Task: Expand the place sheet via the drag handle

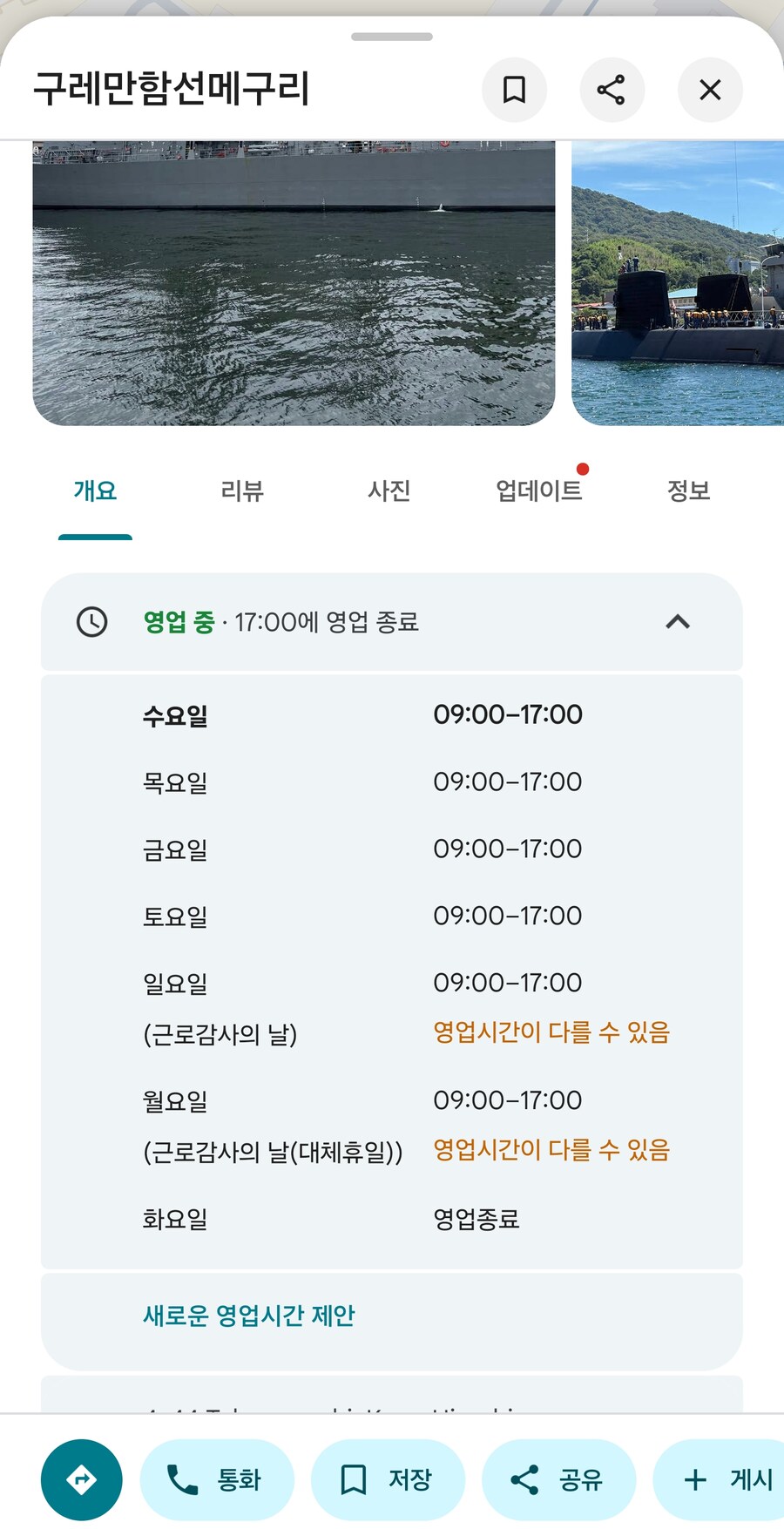Action: pyautogui.click(x=392, y=37)
